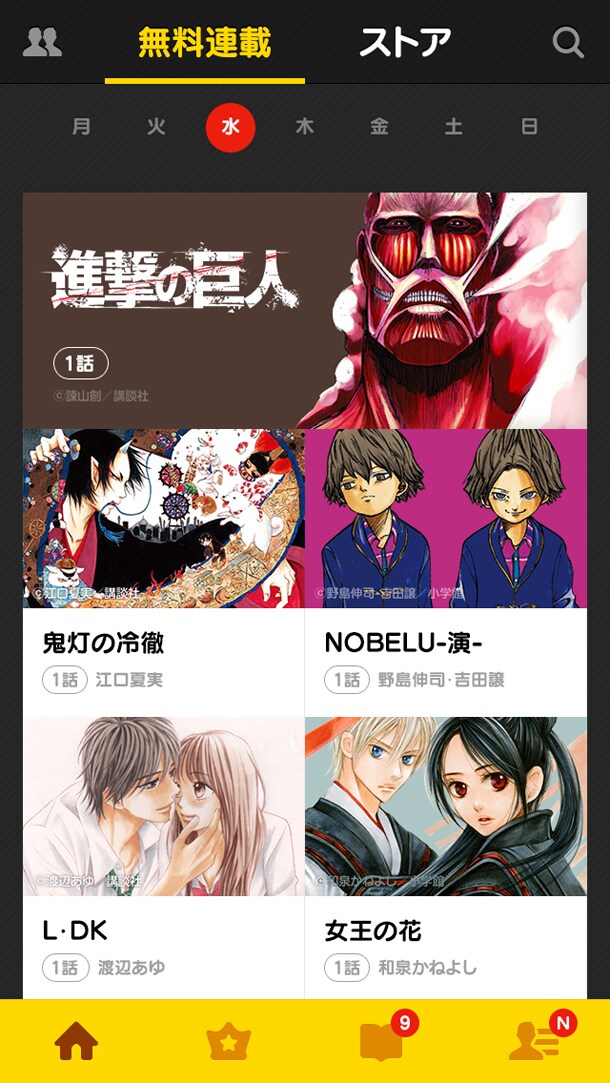
Task: Select the 金 day filter
Action: pos(379,127)
